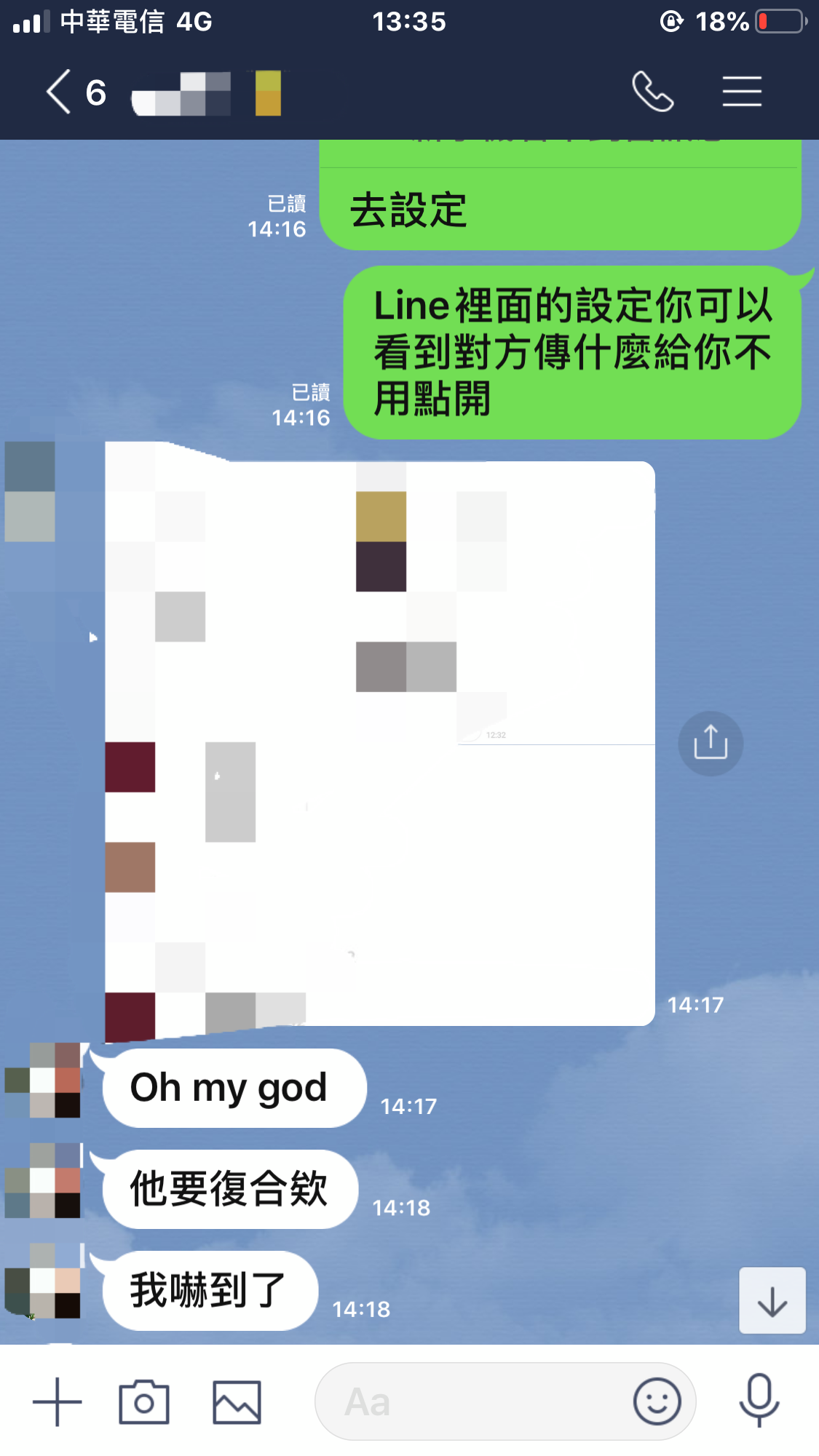Go back to the chat list
This screenshot has height=1456, width=819.
pyautogui.click(x=60, y=92)
